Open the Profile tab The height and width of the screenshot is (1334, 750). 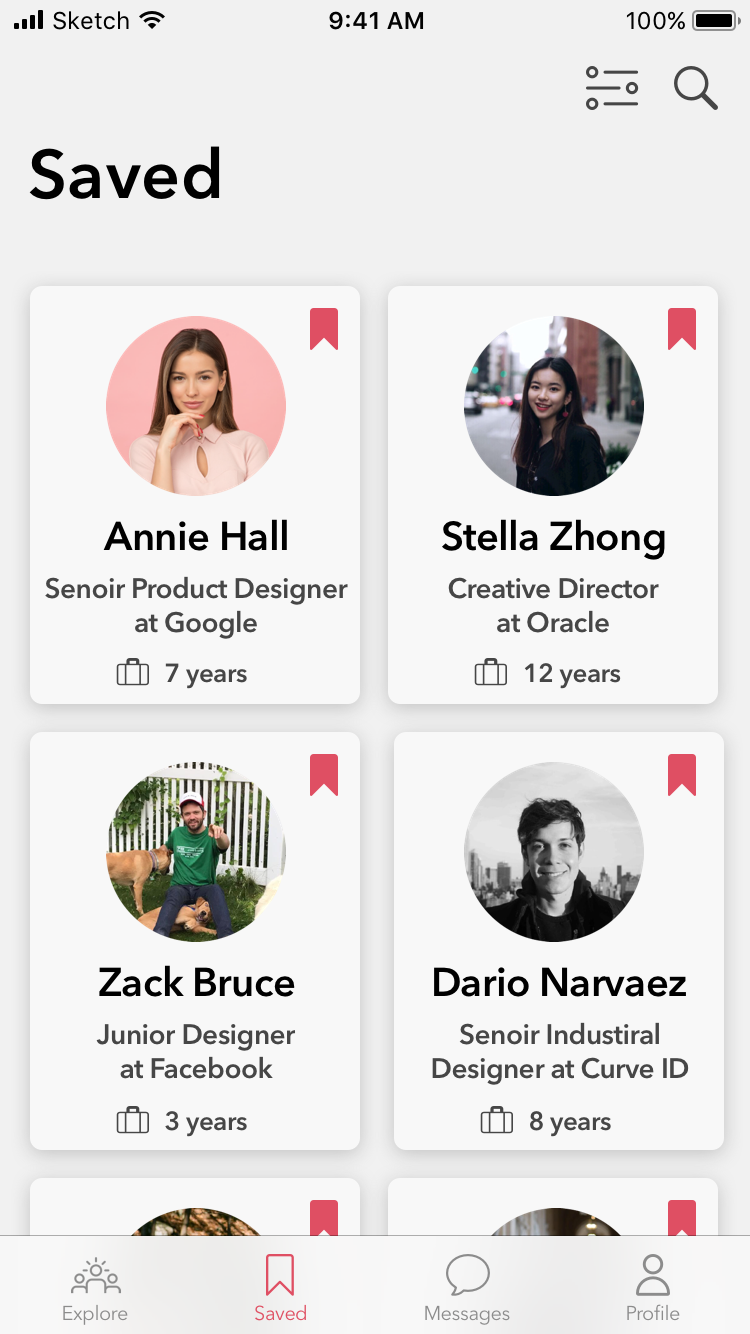[x=652, y=1289]
